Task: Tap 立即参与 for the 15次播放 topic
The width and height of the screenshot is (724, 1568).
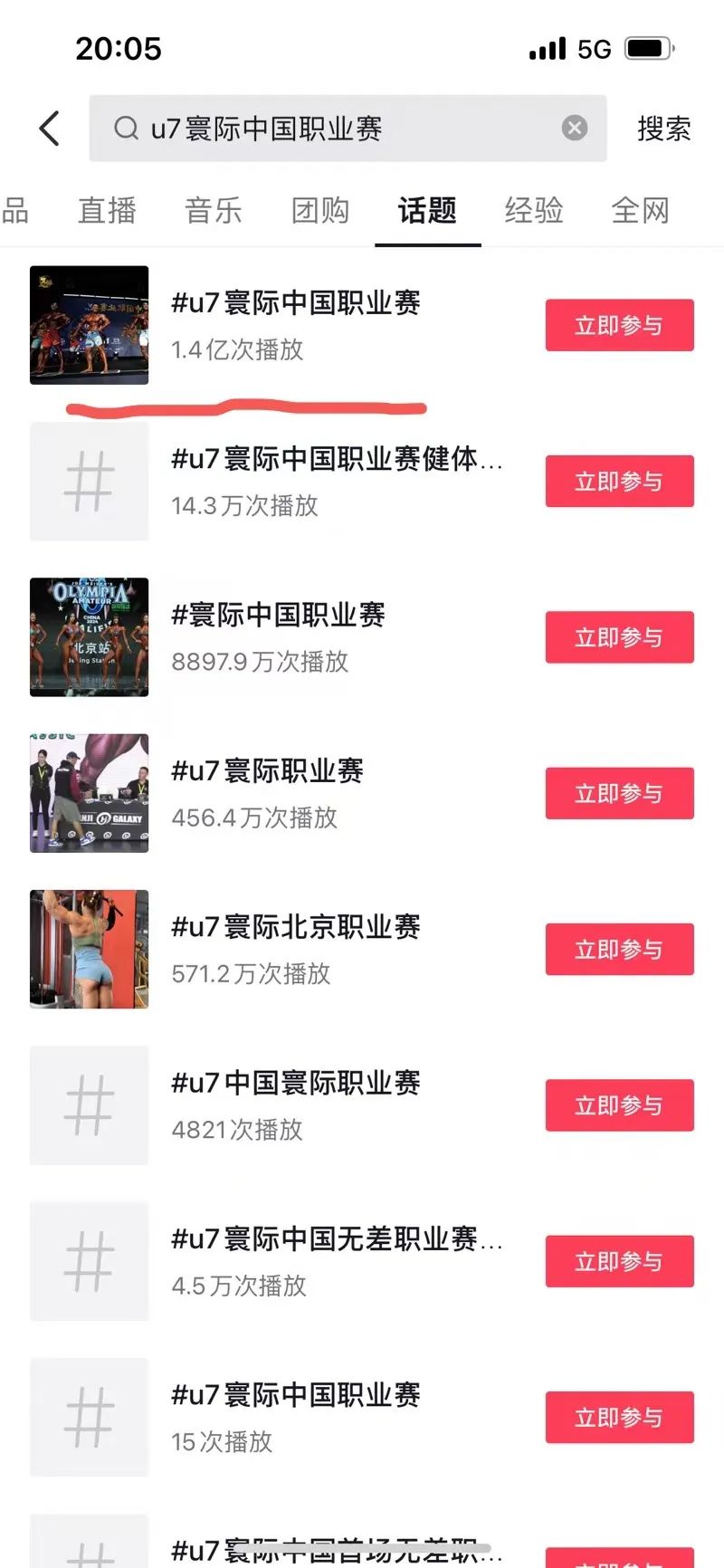Action: [x=619, y=1417]
